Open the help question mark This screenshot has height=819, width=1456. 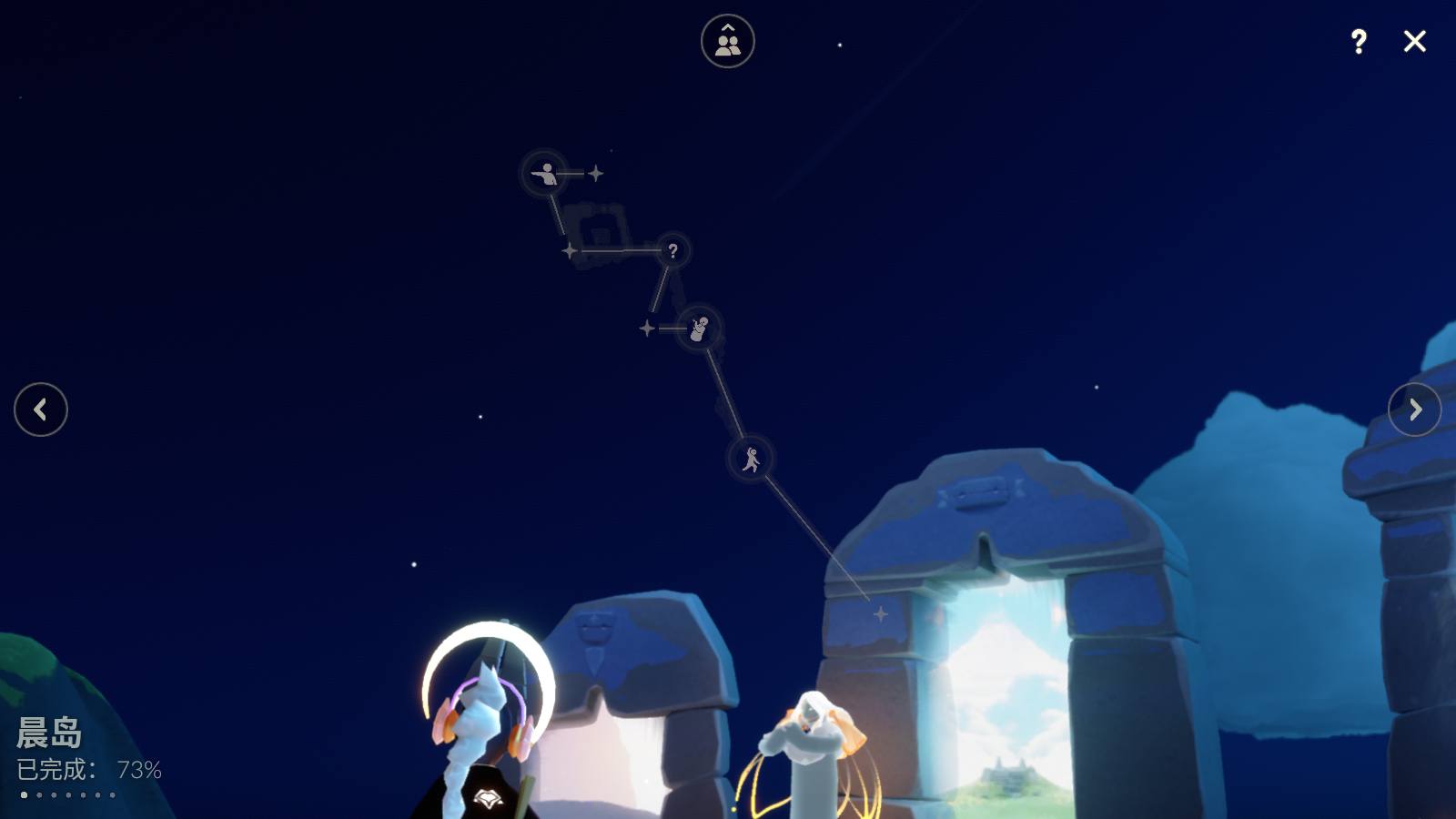1358,41
